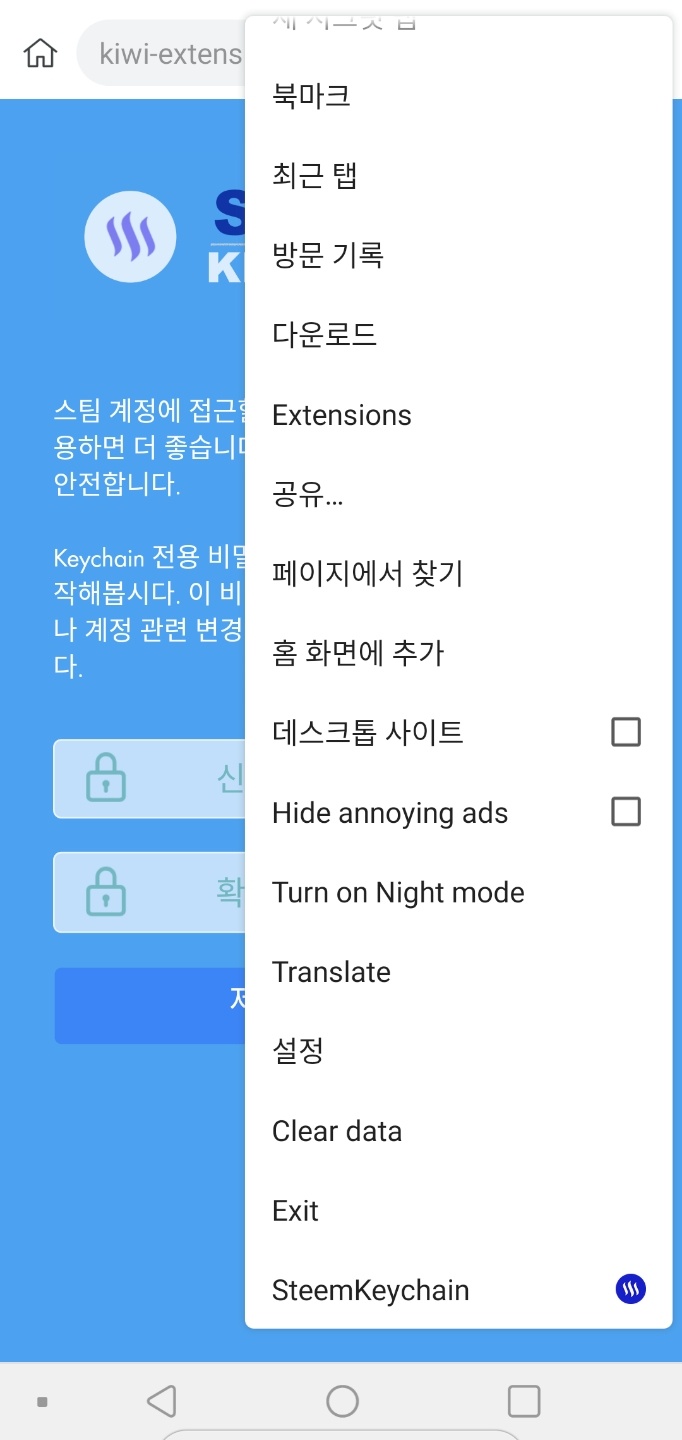Select Clear data

tap(337, 1131)
